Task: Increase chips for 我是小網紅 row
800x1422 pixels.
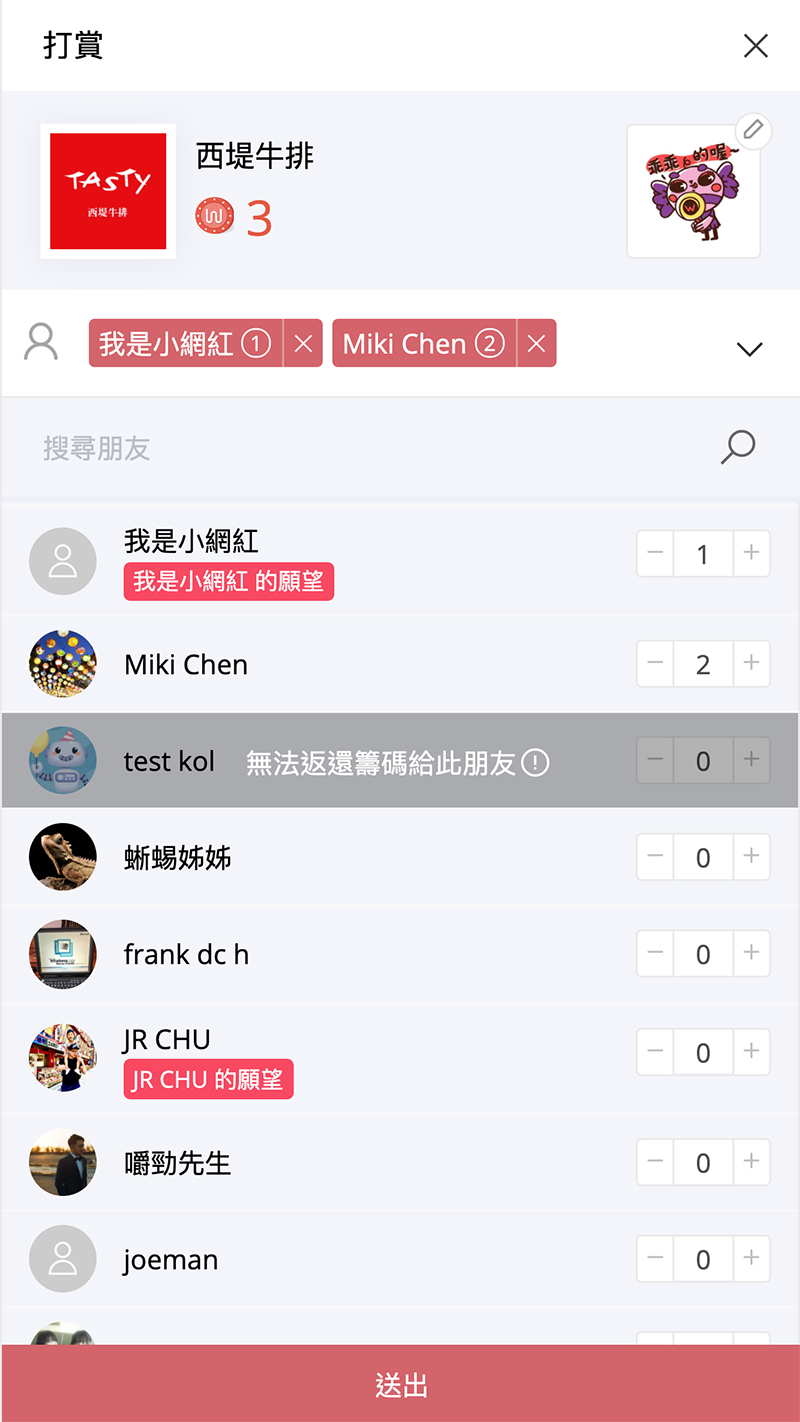Action: [x=751, y=553]
